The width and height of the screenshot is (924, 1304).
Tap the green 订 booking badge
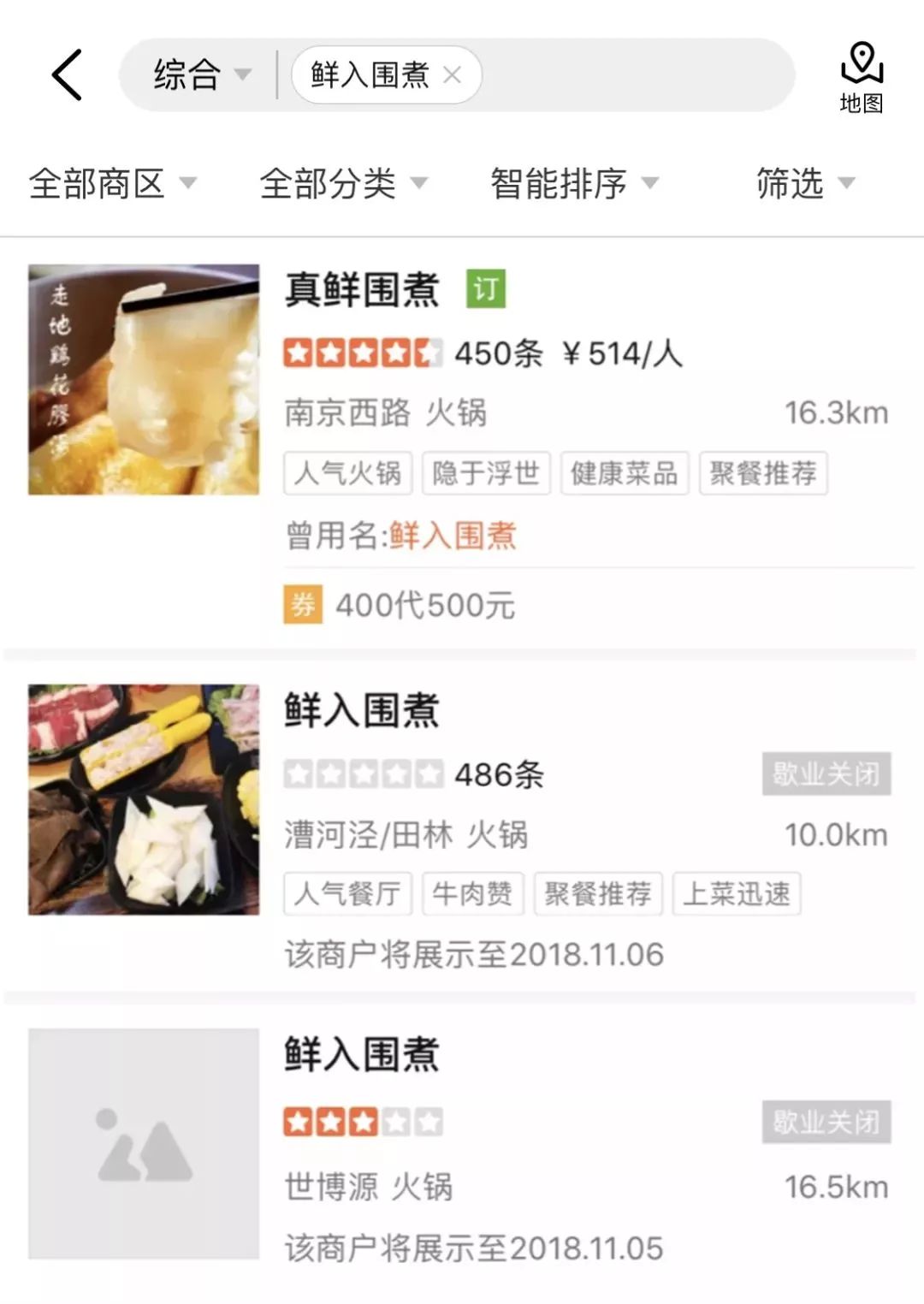click(485, 288)
